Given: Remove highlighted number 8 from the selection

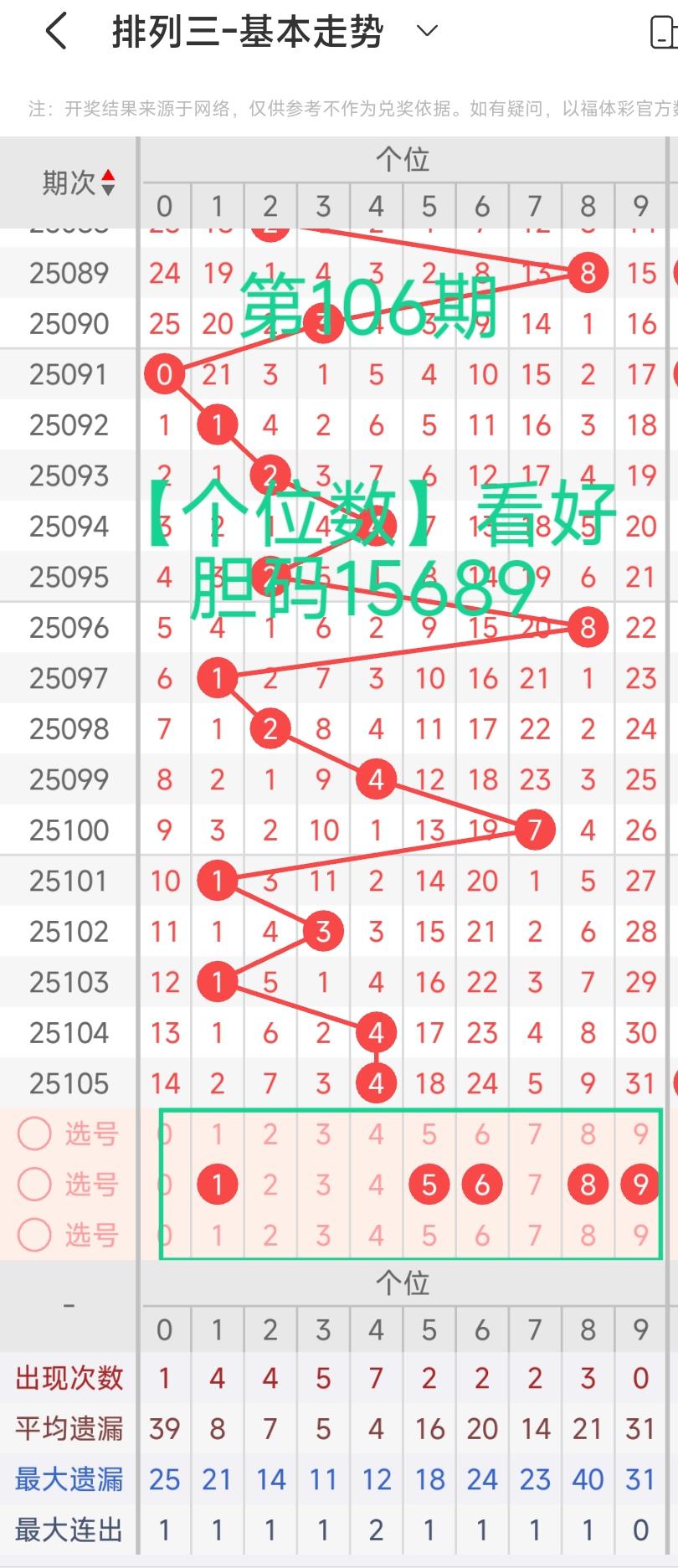Looking at the screenshot, I should (x=588, y=1184).
